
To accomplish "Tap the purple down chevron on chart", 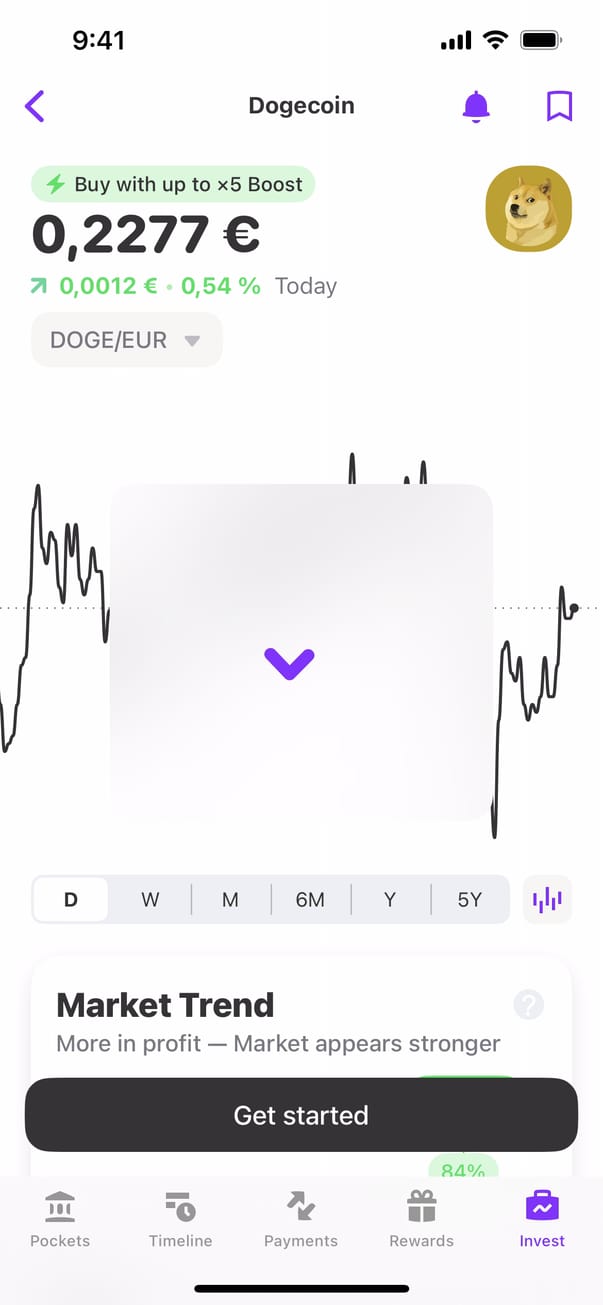I will tap(289, 662).
